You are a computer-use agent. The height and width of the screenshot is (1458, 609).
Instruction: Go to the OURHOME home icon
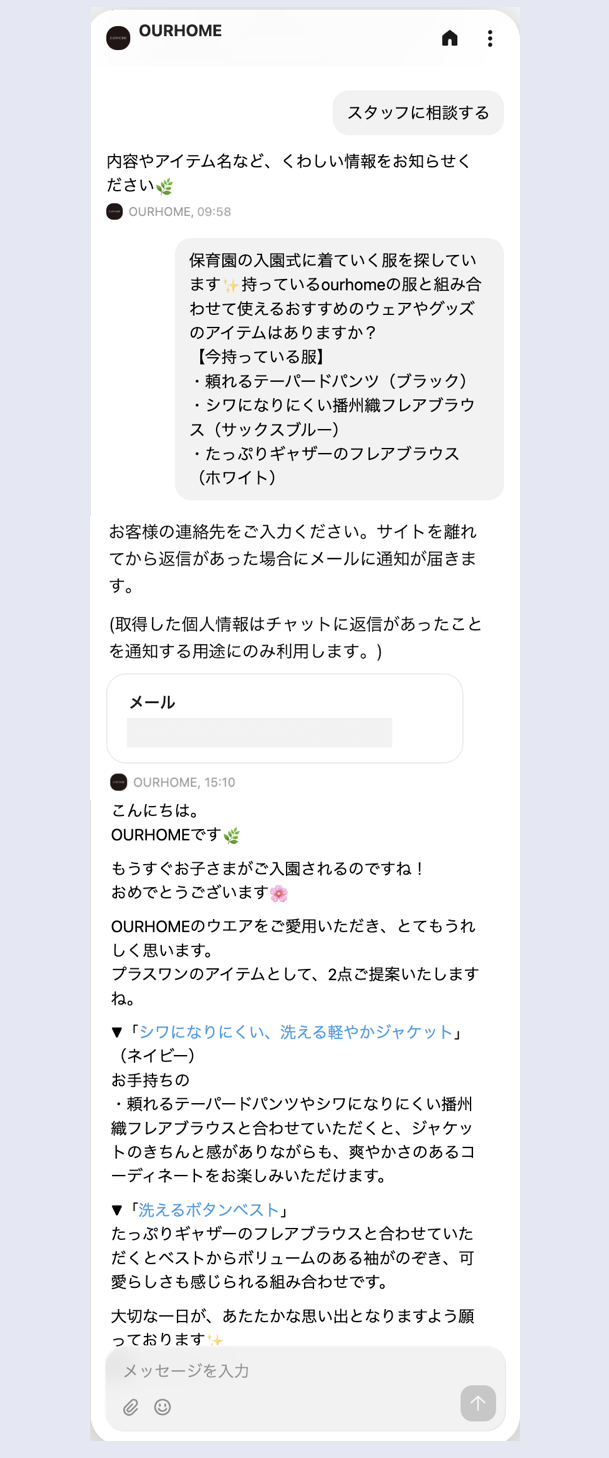pyautogui.click(x=450, y=38)
